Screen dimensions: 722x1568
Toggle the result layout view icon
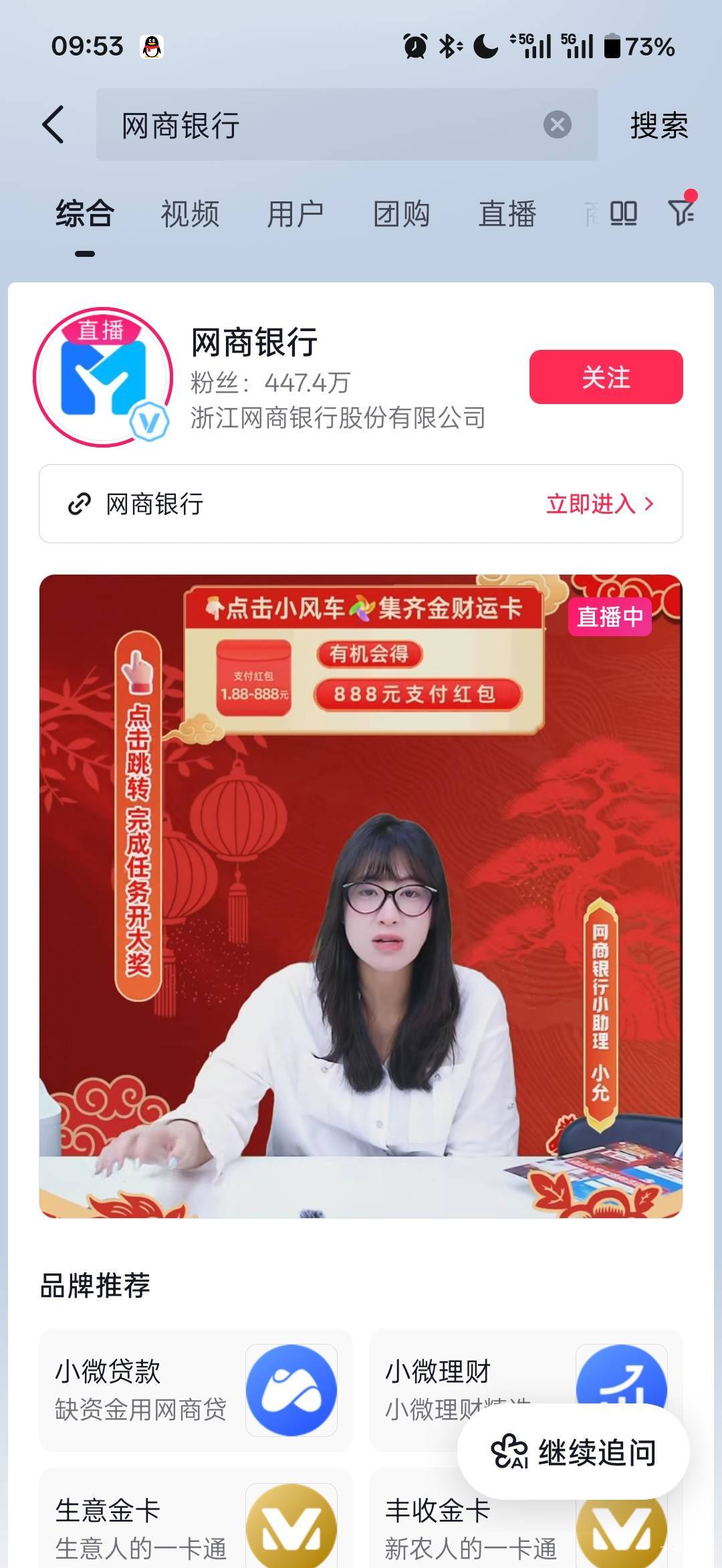623,213
